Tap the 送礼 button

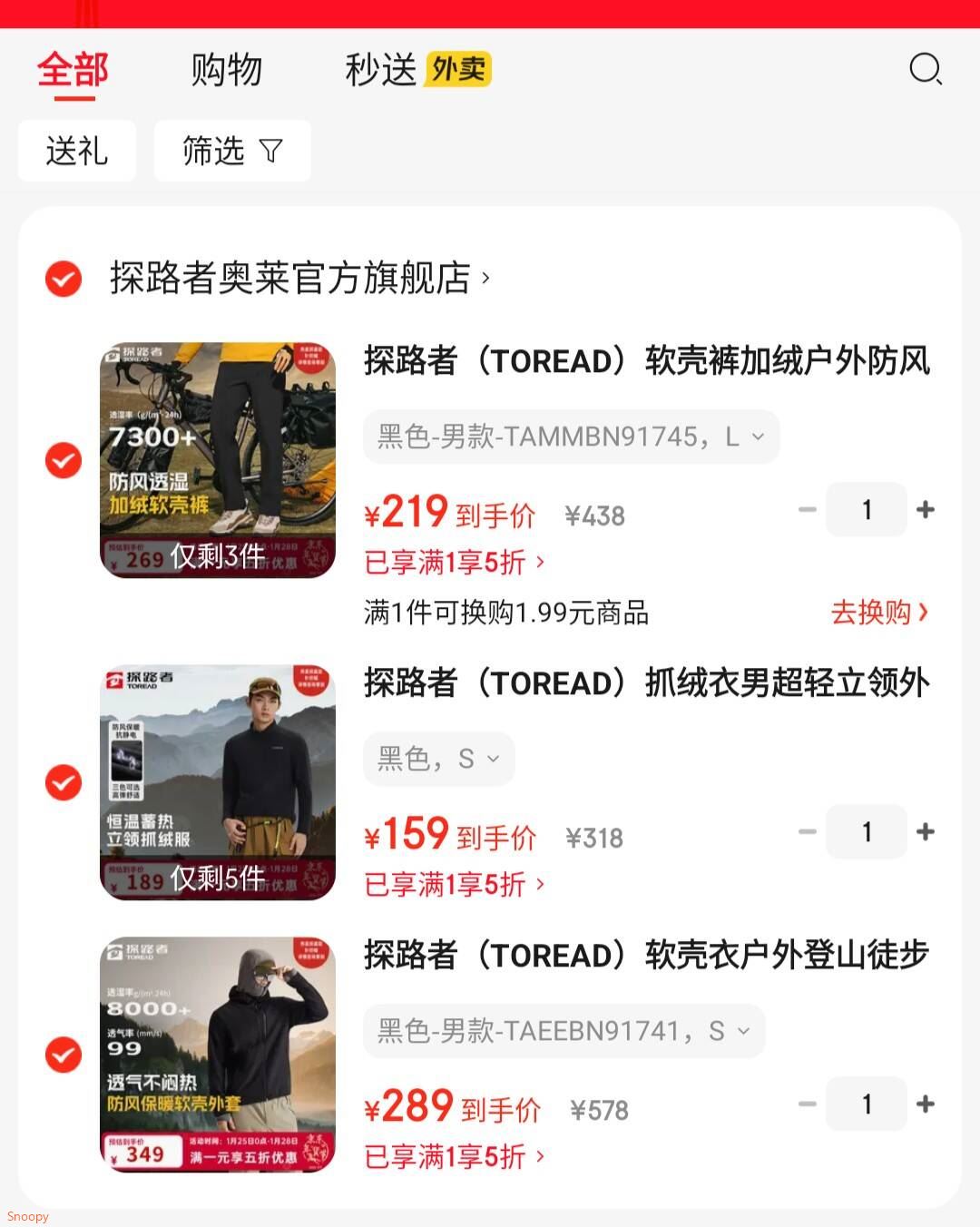click(77, 151)
